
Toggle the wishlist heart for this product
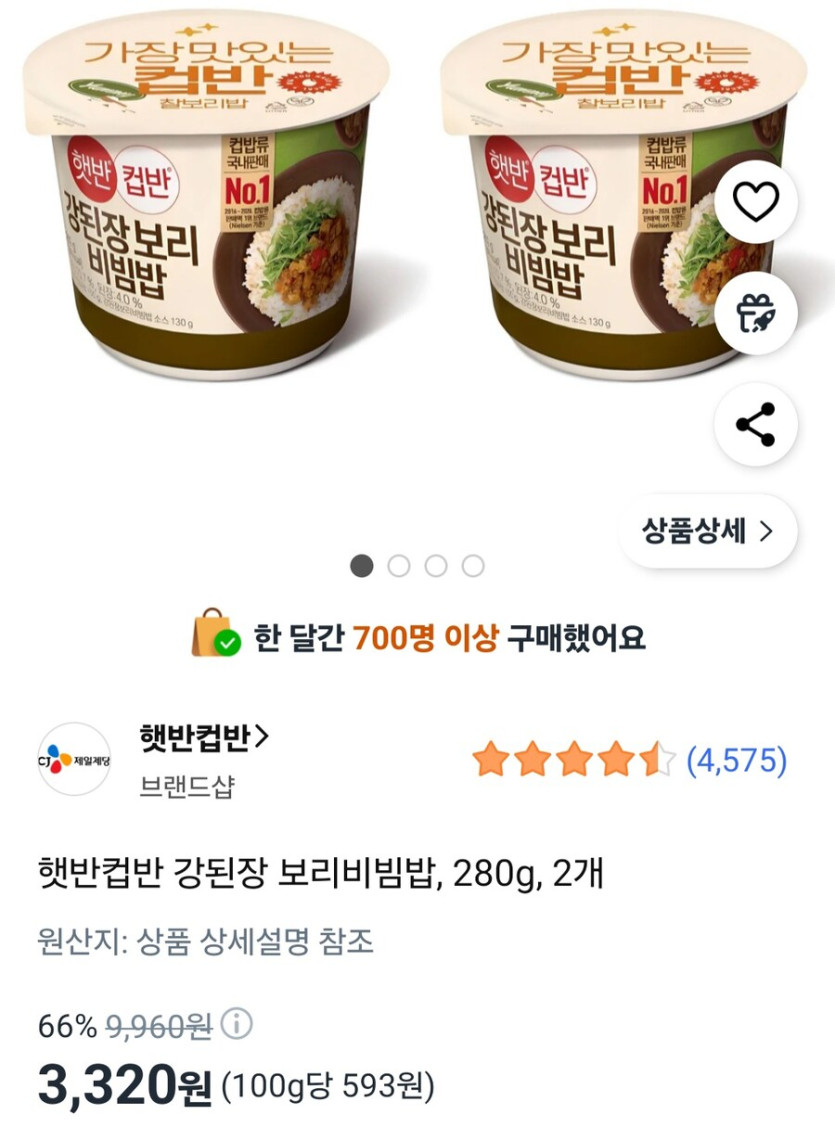757,200
